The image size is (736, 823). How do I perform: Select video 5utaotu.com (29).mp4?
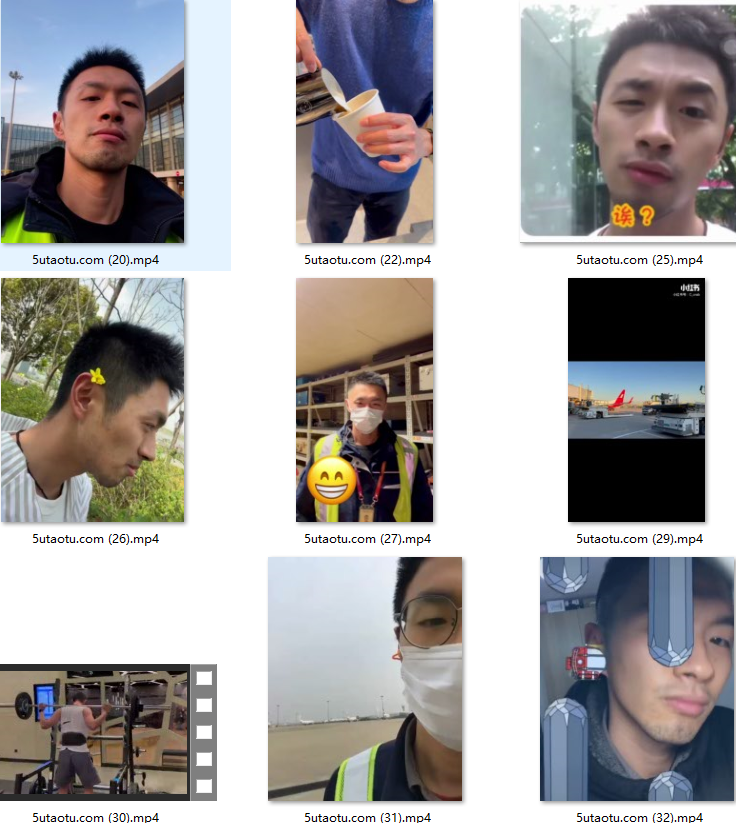[x=637, y=400]
